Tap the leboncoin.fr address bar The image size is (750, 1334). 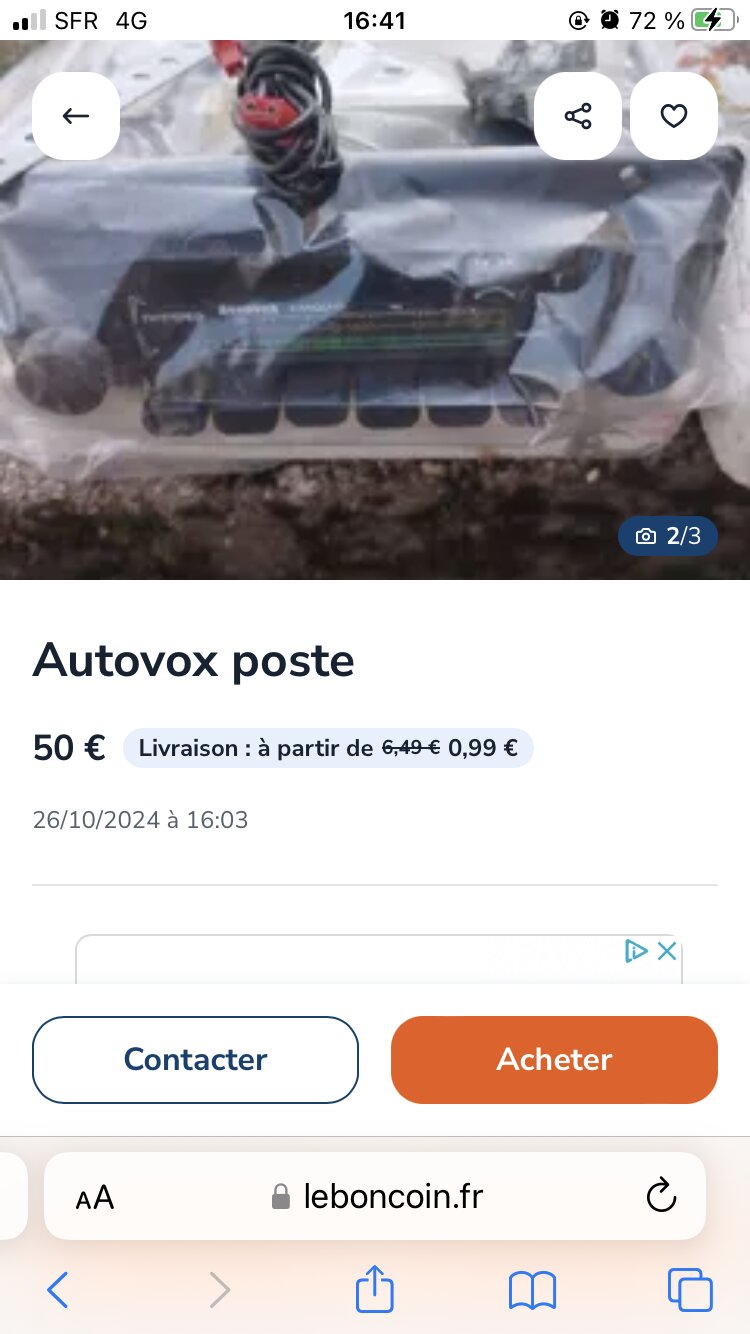[x=378, y=1197]
